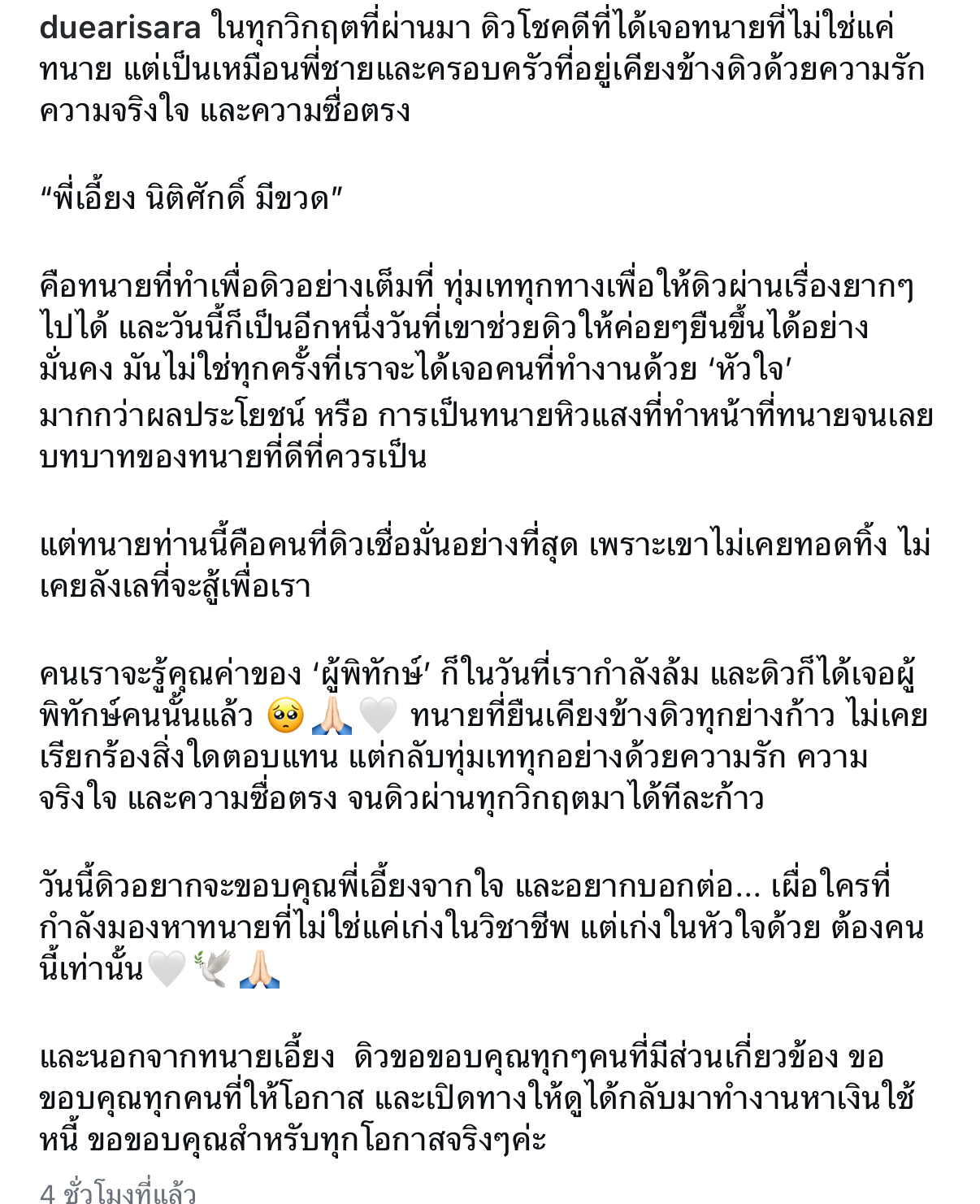This screenshot has width=980, height=1204.
Task: Open duearisara's profile from the caption
Action: pyautogui.click(x=120, y=28)
